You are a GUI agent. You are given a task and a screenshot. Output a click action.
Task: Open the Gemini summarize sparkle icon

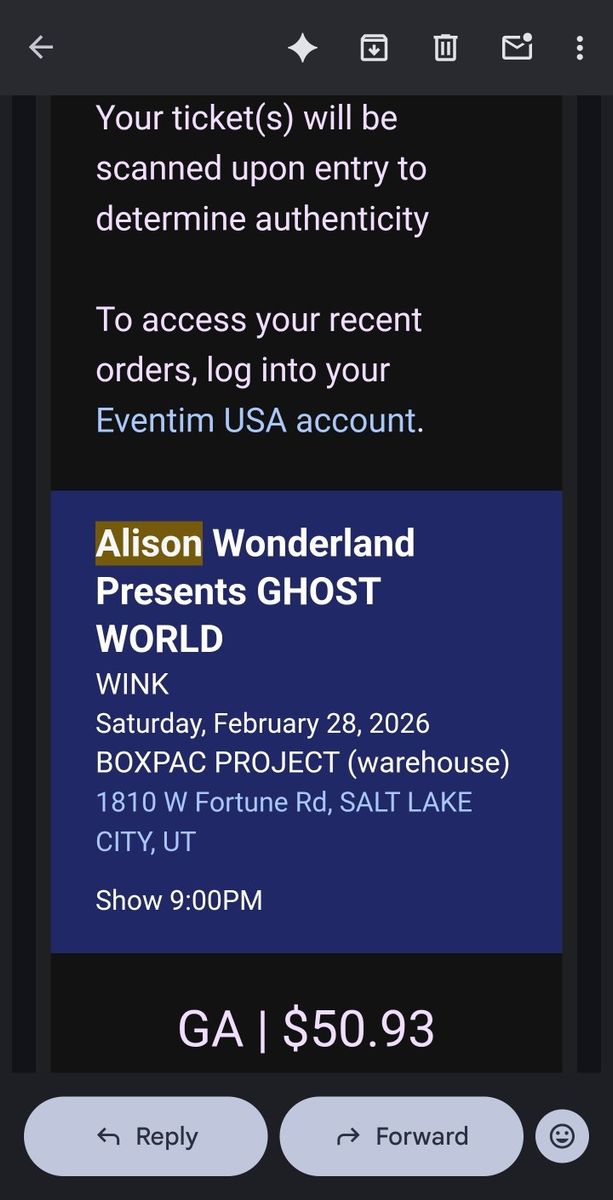(x=302, y=47)
